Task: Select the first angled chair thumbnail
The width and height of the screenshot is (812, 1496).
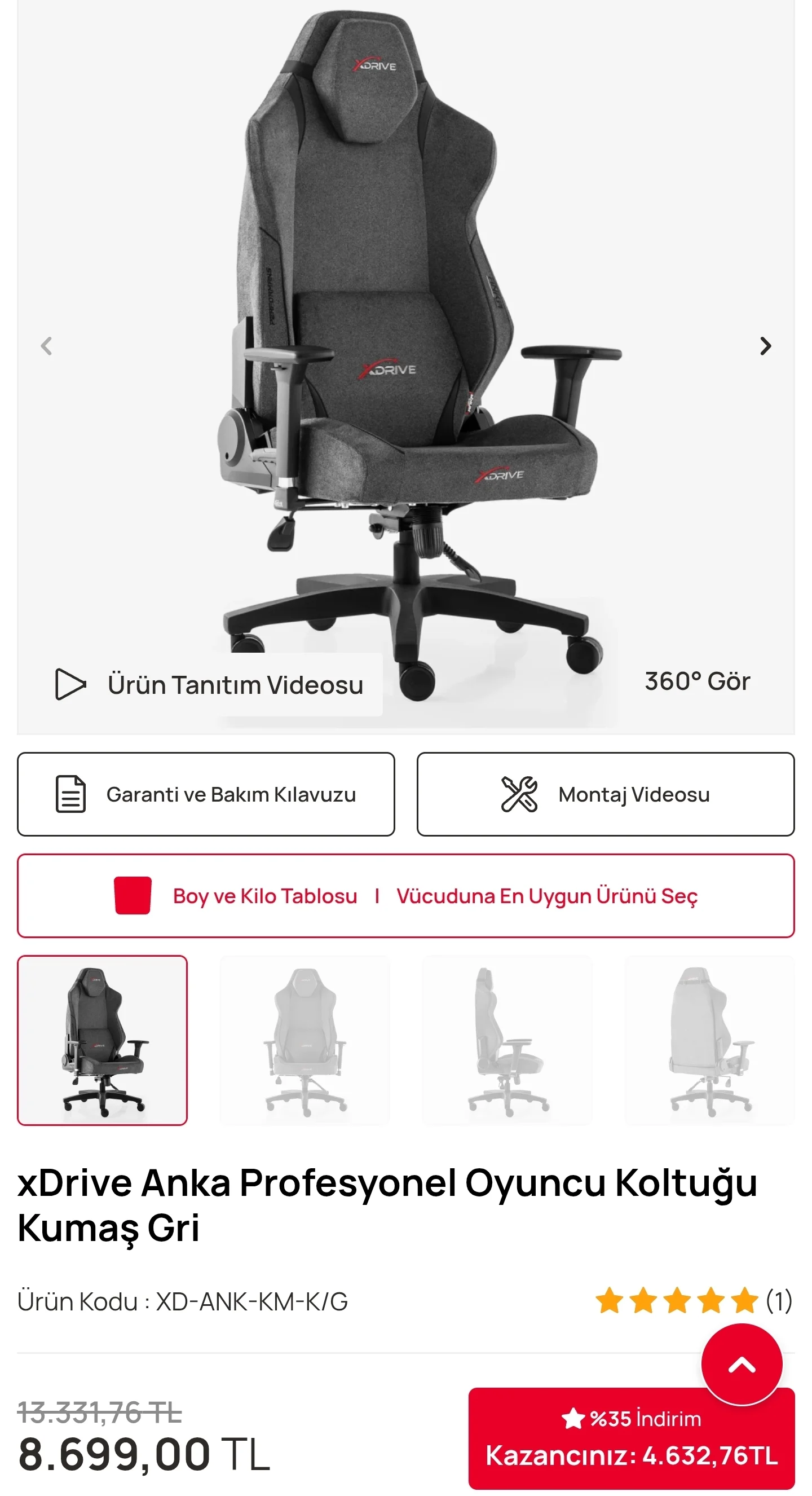Action: 102,1040
